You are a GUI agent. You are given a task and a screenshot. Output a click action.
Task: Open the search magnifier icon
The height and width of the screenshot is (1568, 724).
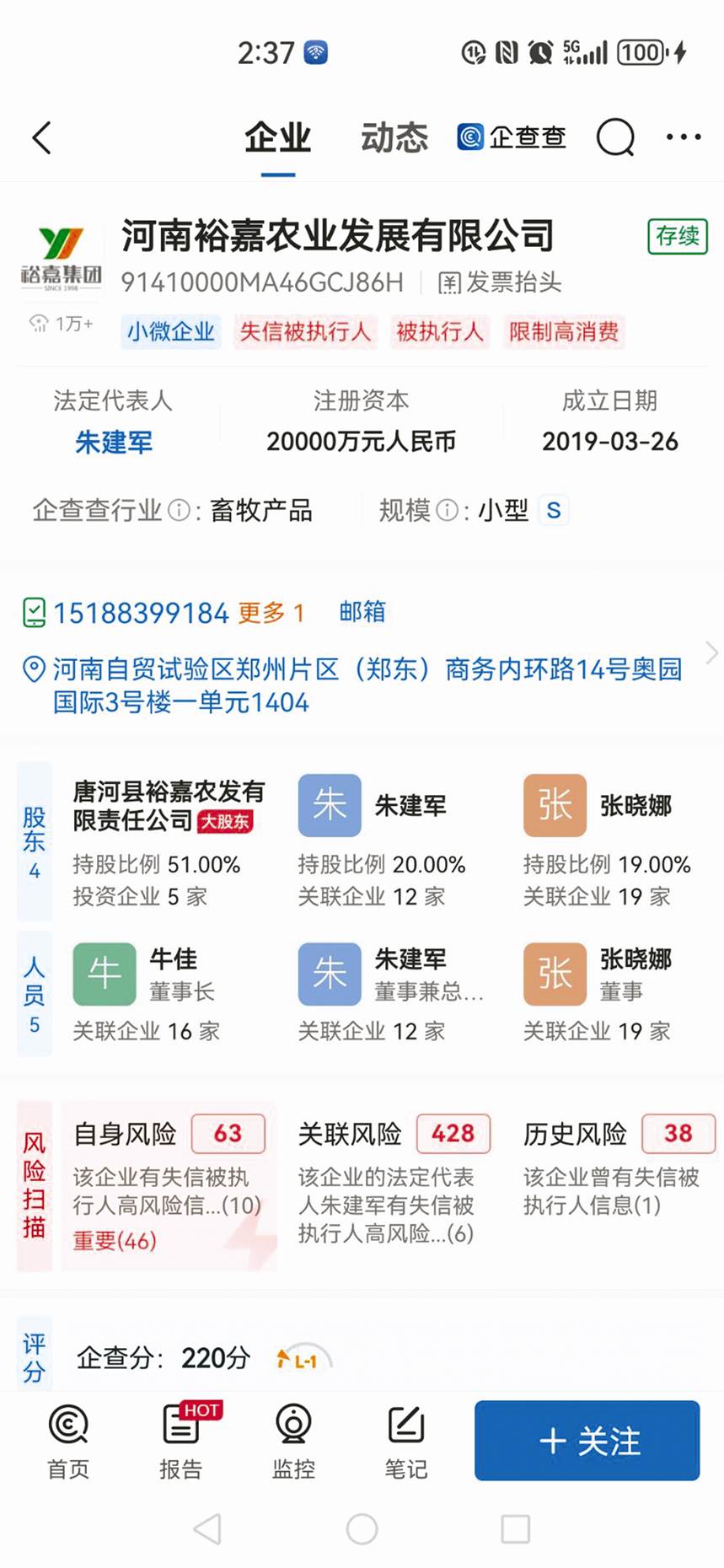point(615,137)
